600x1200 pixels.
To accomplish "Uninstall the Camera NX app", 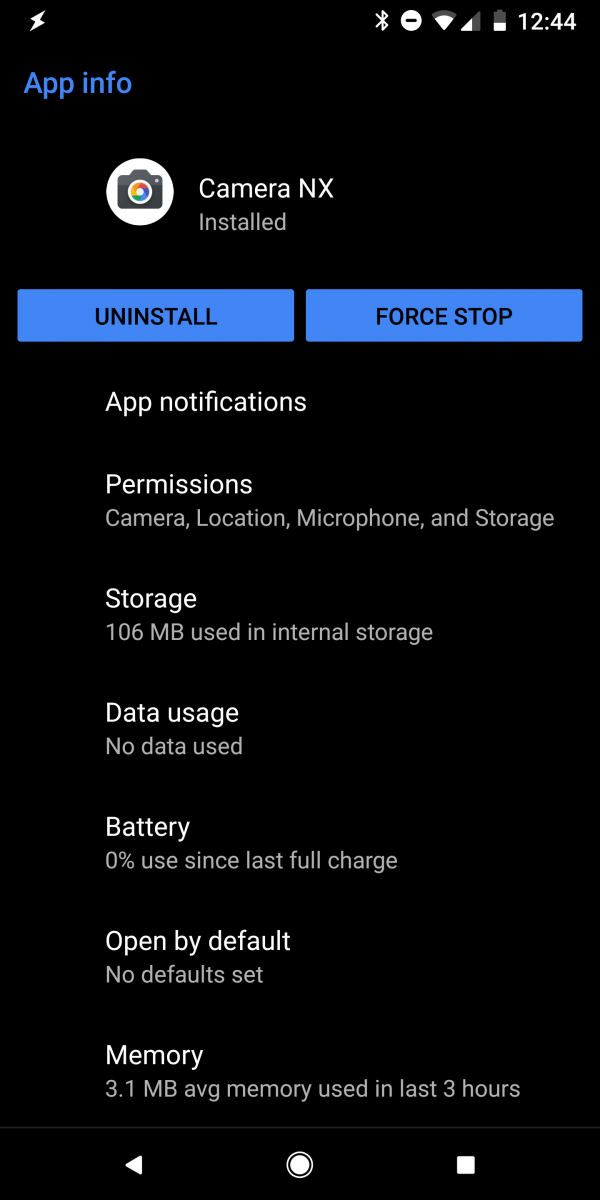I will point(155,316).
